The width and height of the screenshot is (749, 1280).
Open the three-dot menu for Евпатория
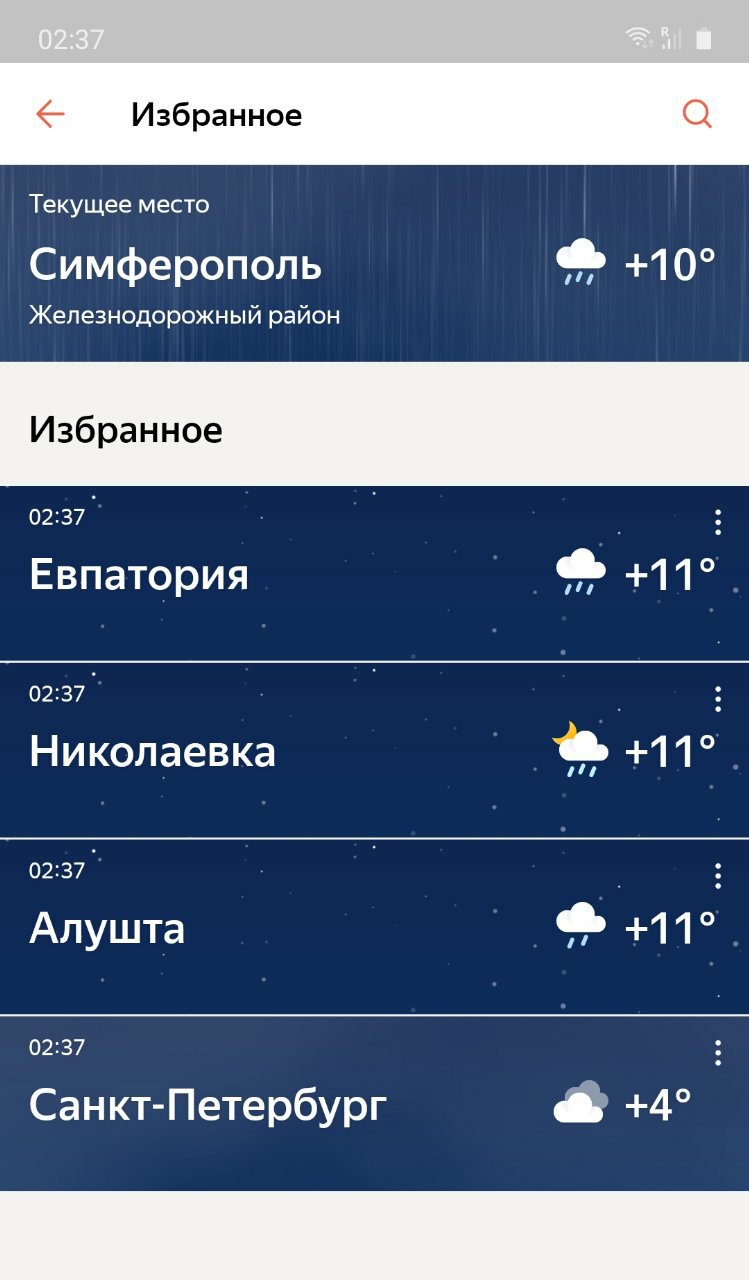[717, 522]
